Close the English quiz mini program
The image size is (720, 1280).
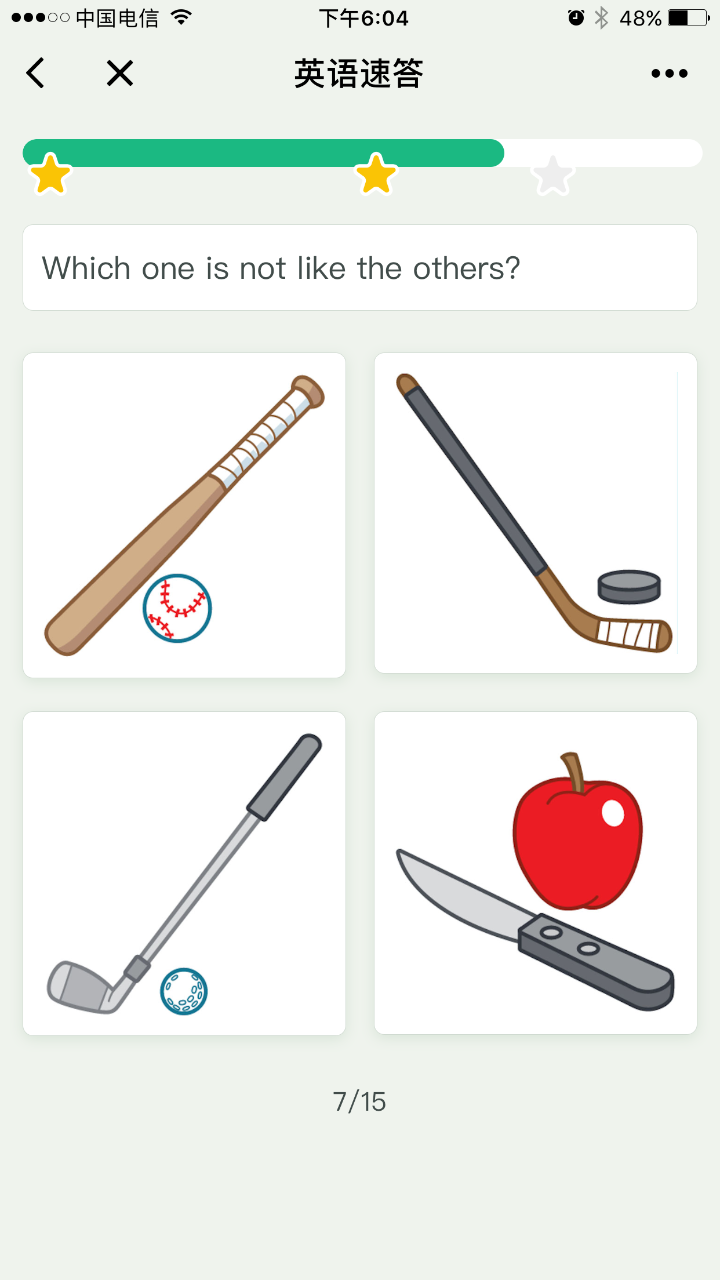120,73
